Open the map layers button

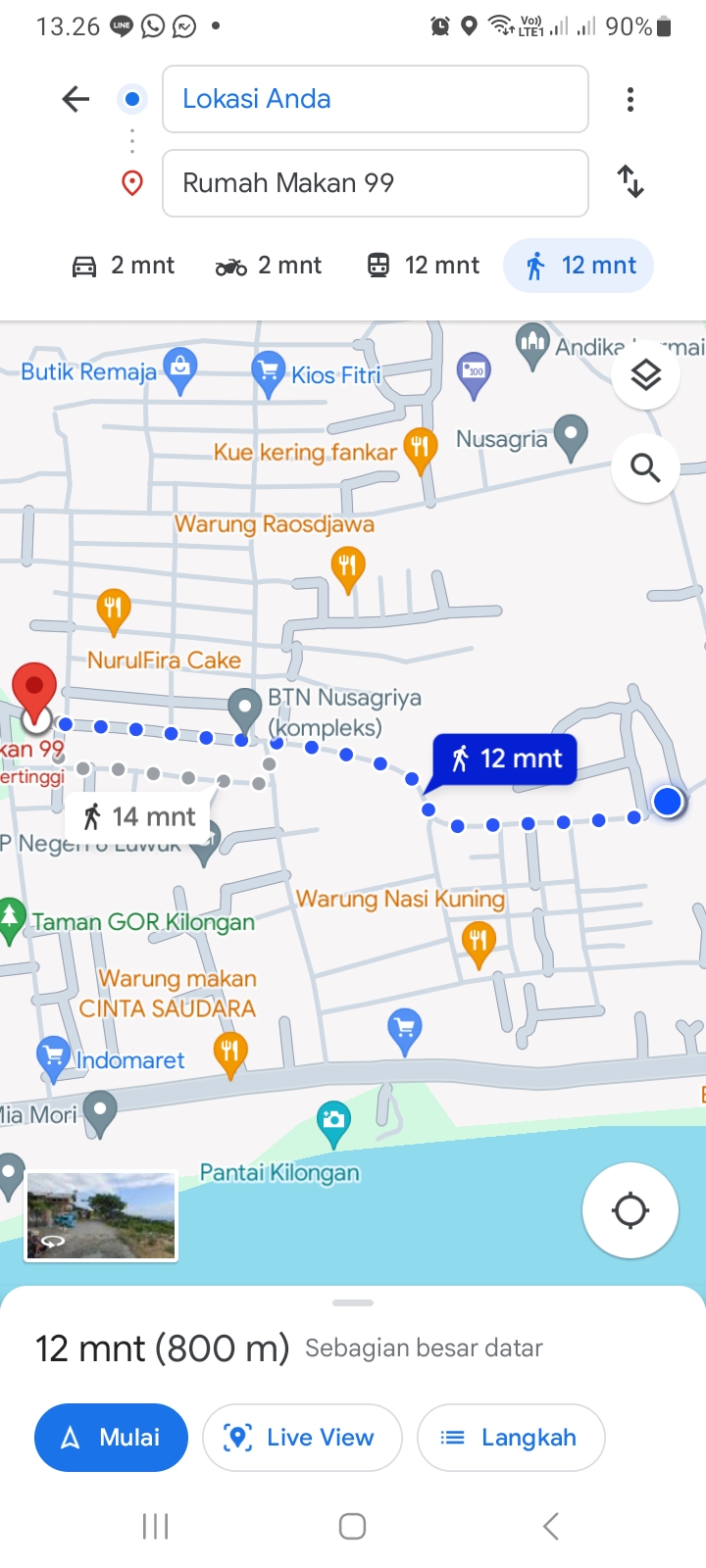coord(645,375)
